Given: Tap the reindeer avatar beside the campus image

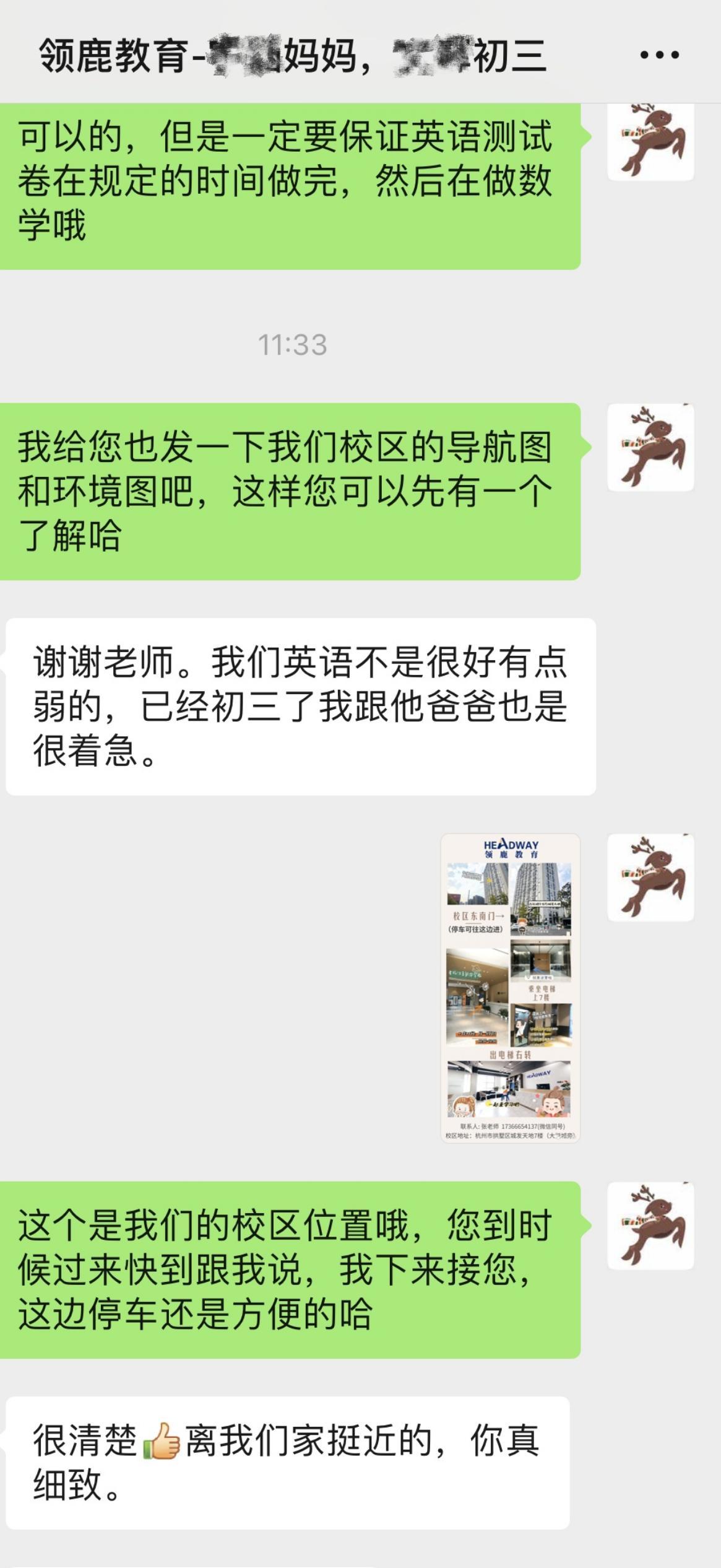Looking at the screenshot, I should [650, 877].
